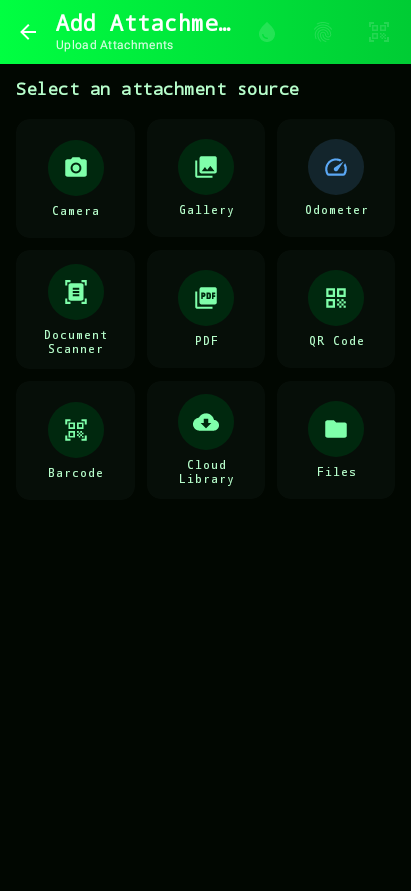Open Cloud Library source
The height and width of the screenshot is (891, 411).
pyautogui.click(x=206, y=440)
